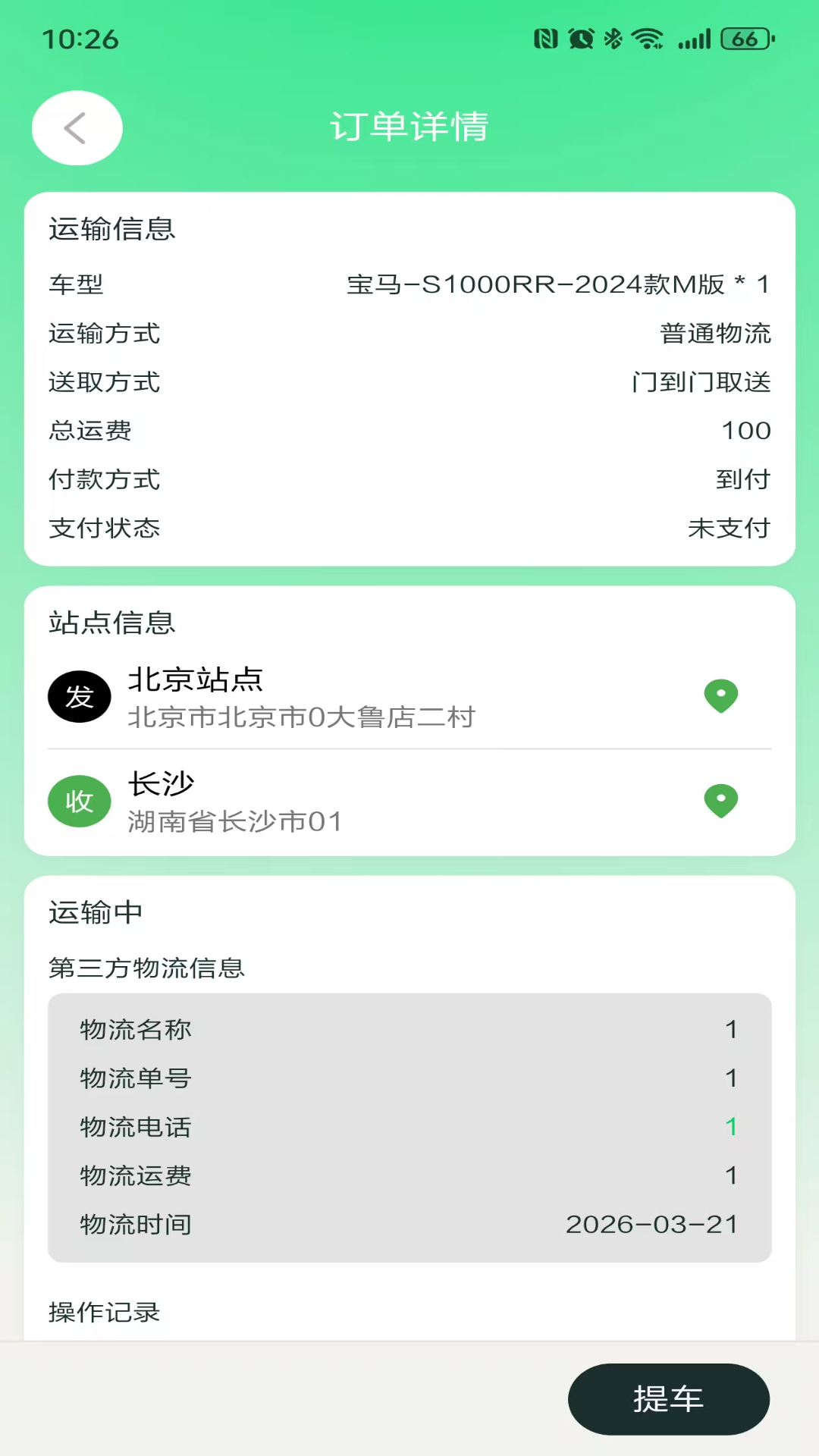Open the map pin for 长沙
This screenshot has height=1456, width=819.
point(721,800)
